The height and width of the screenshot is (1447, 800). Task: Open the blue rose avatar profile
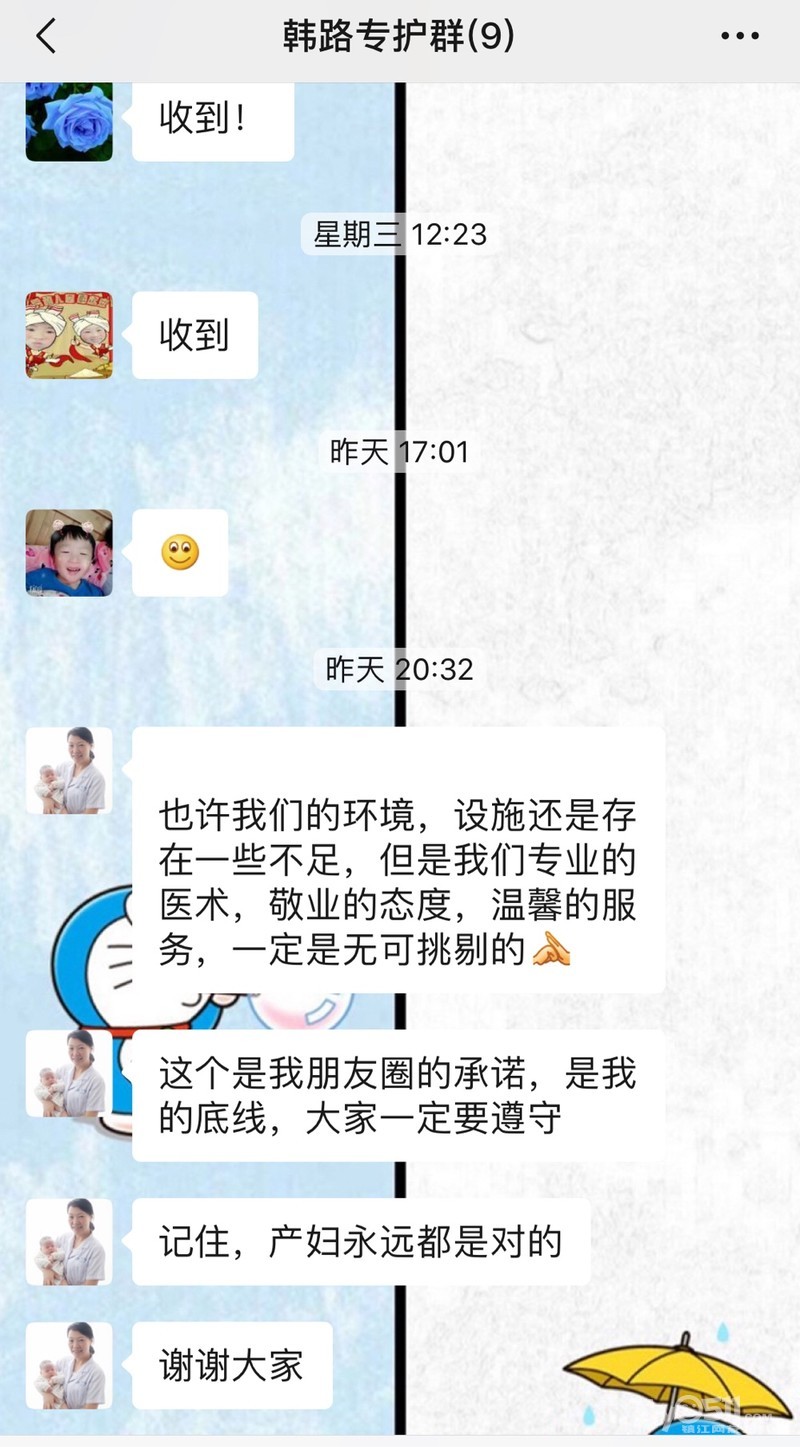tap(69, 121)
